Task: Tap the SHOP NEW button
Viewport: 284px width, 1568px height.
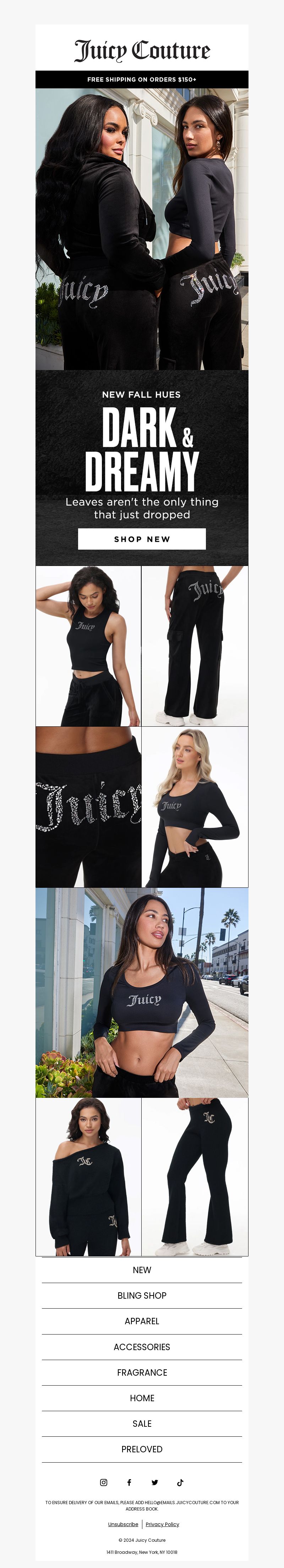Action: pyautogui.click(x=141, y=539)
